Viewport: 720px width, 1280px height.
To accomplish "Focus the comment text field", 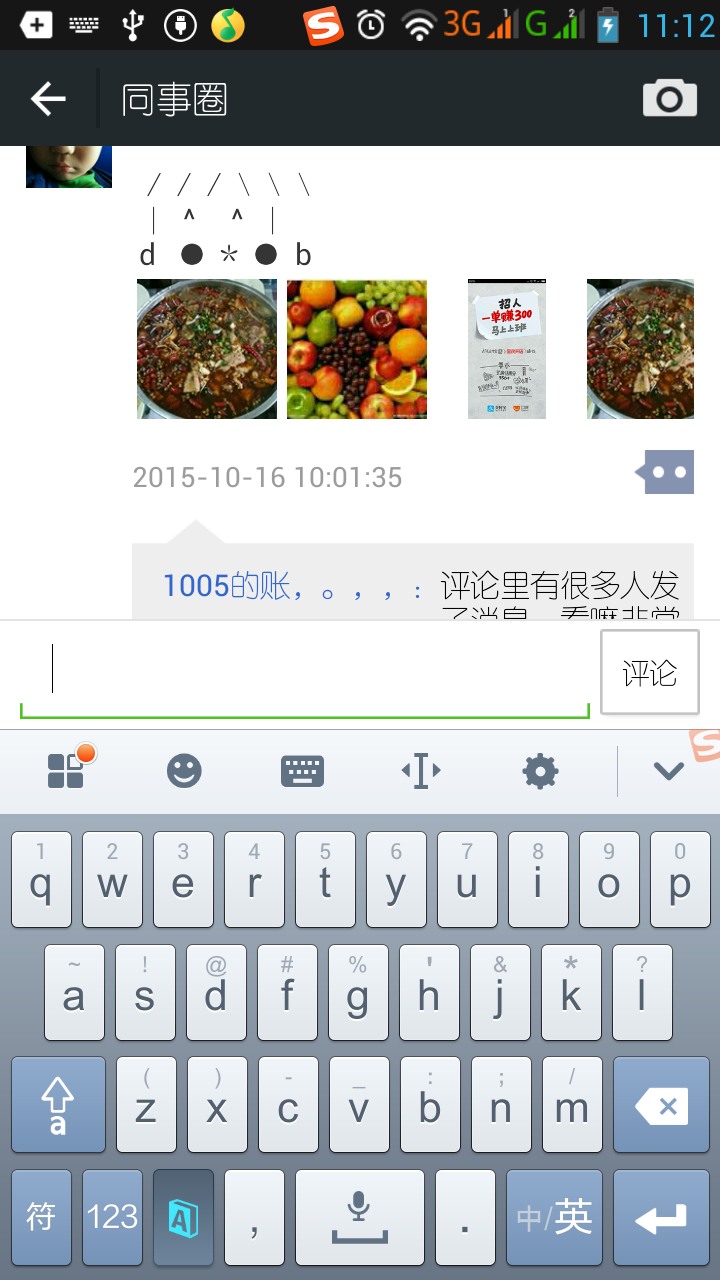I will [305, 670].
